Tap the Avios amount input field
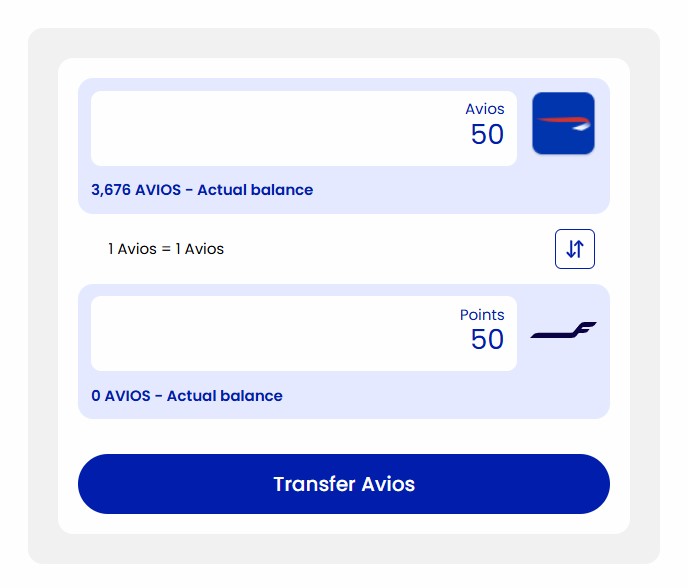The image size is (688, 588). click(303, 129)
